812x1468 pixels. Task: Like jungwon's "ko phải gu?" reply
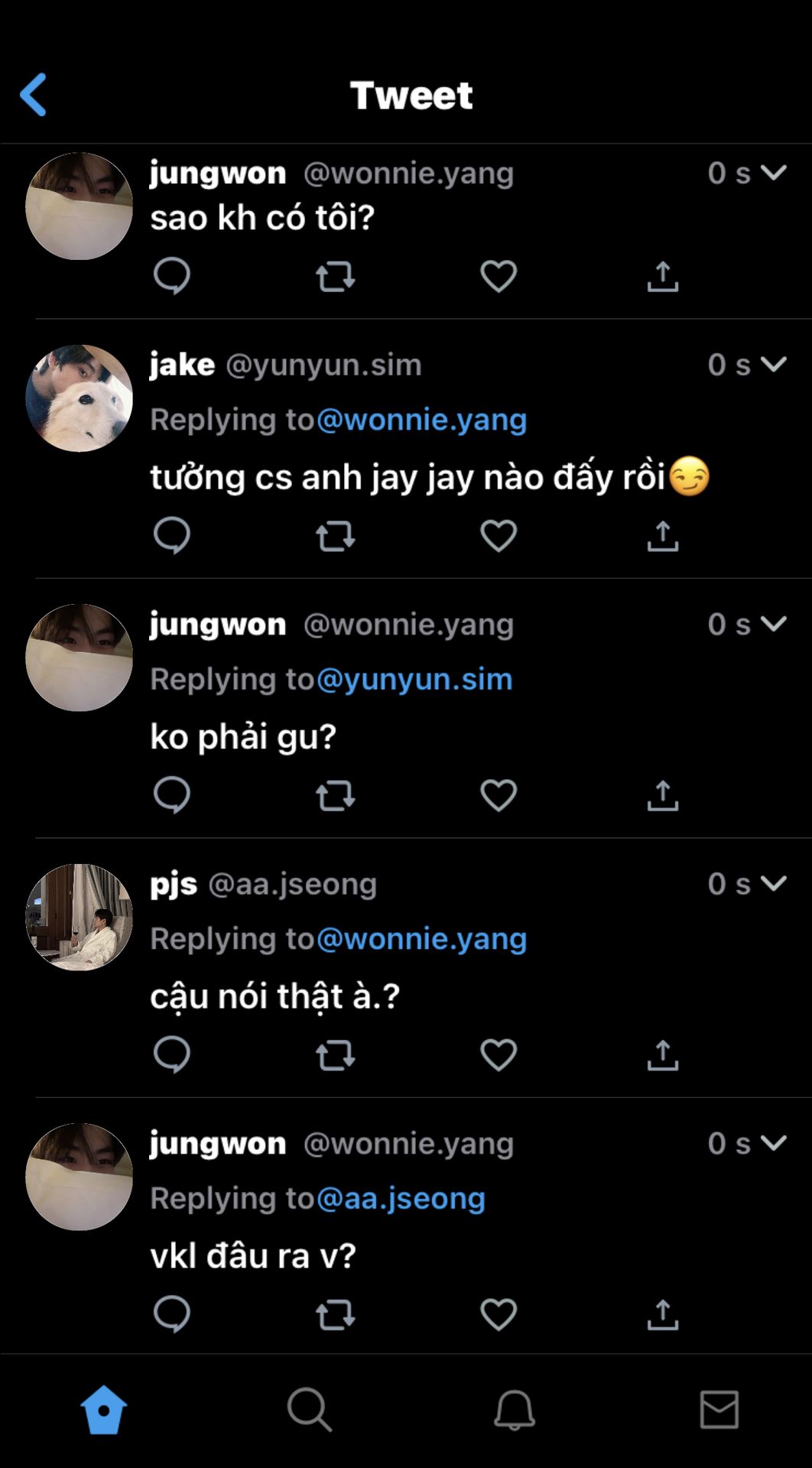tap(499, 795)
